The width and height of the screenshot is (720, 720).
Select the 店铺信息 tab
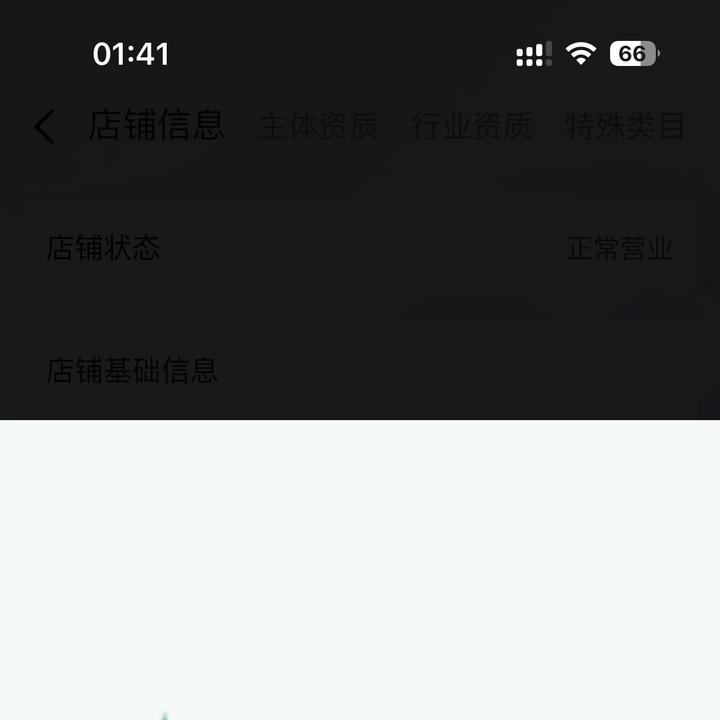click(157, 125)
